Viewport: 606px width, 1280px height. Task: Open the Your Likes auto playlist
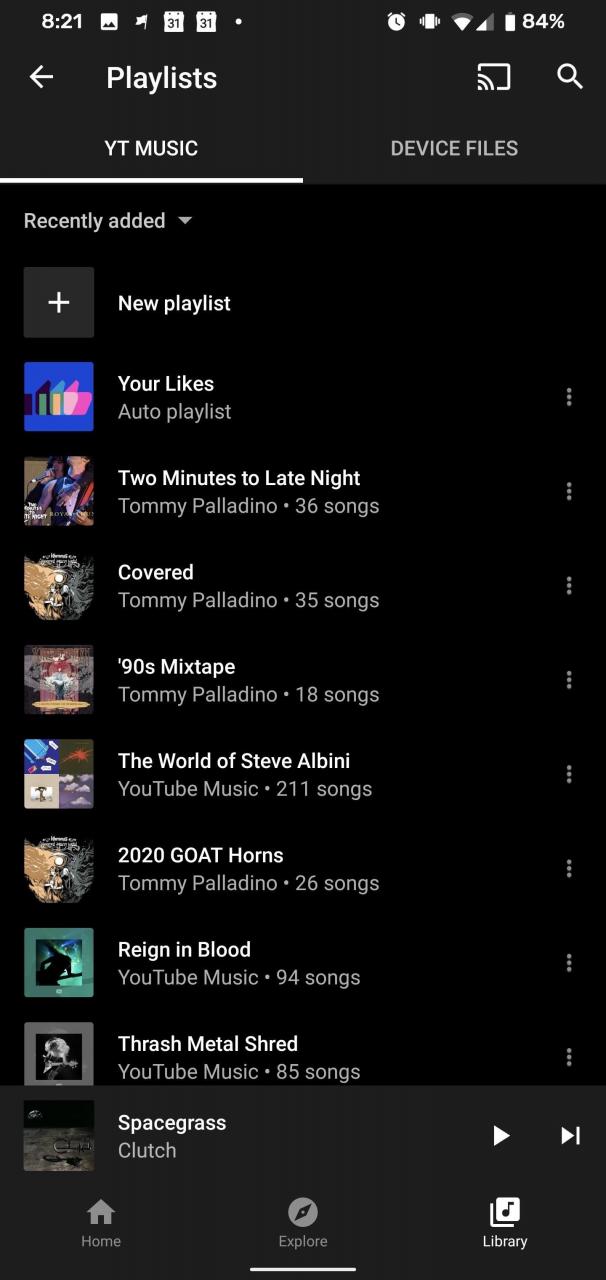point(166,397)
